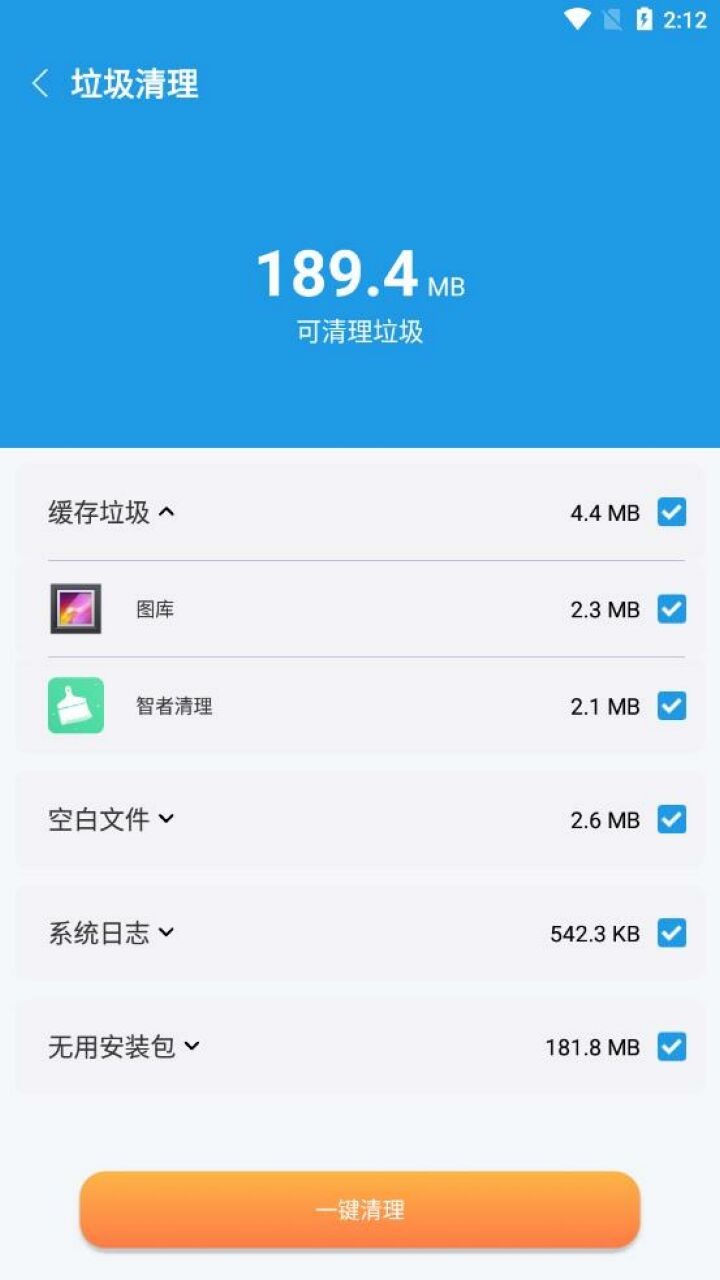Toggle the 图库 cleanup checkbox
The image size is (720, 1280).
click(x=670, y=609)
